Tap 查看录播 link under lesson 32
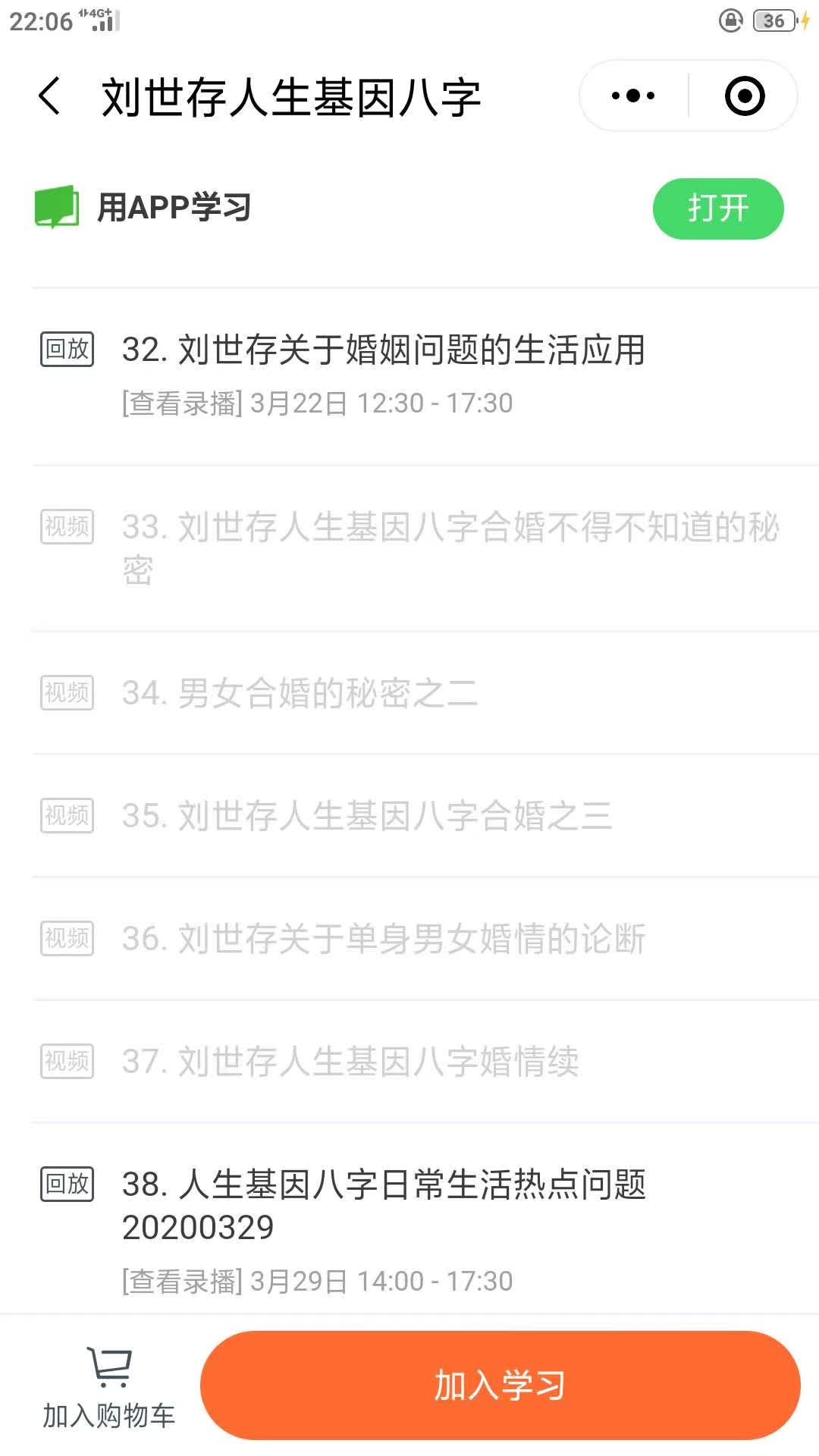The image size is (819, 1456). 180,403
